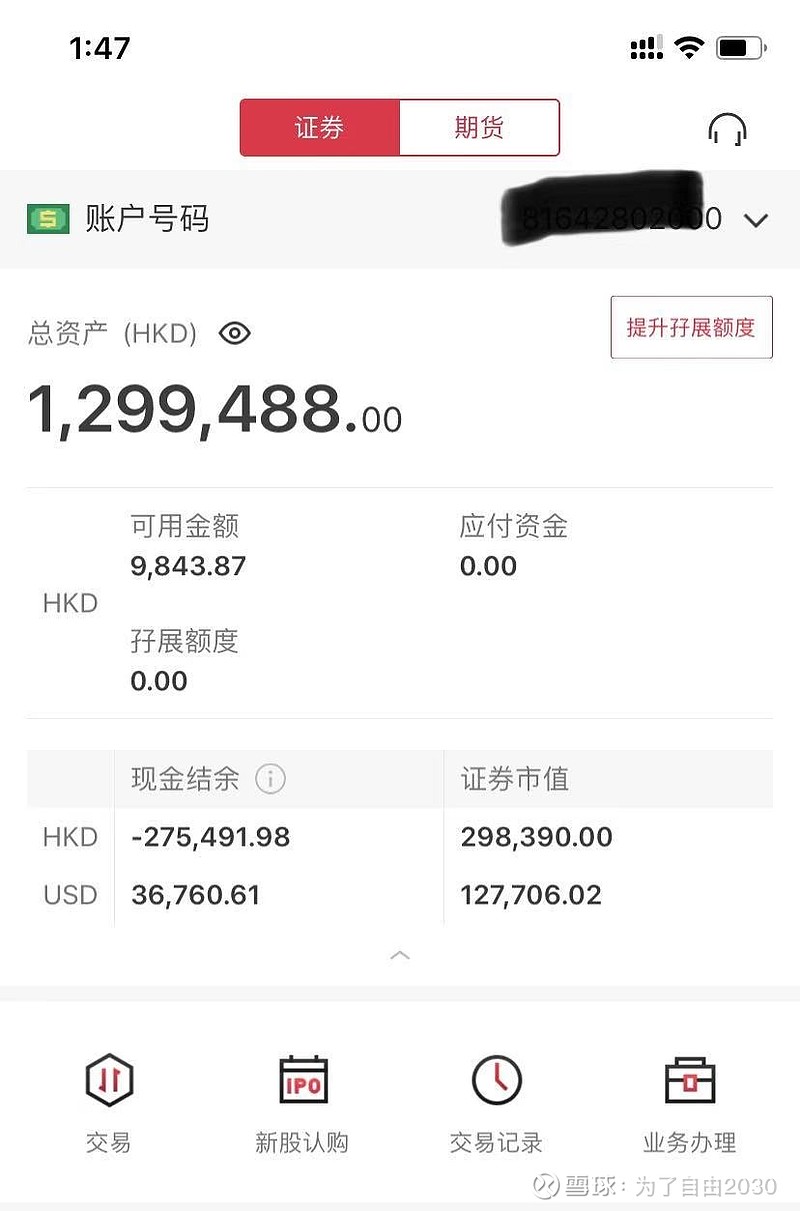Click the 提升孖展额度 margin limit button
This screenshot has width=800, height=1211.
691,327
